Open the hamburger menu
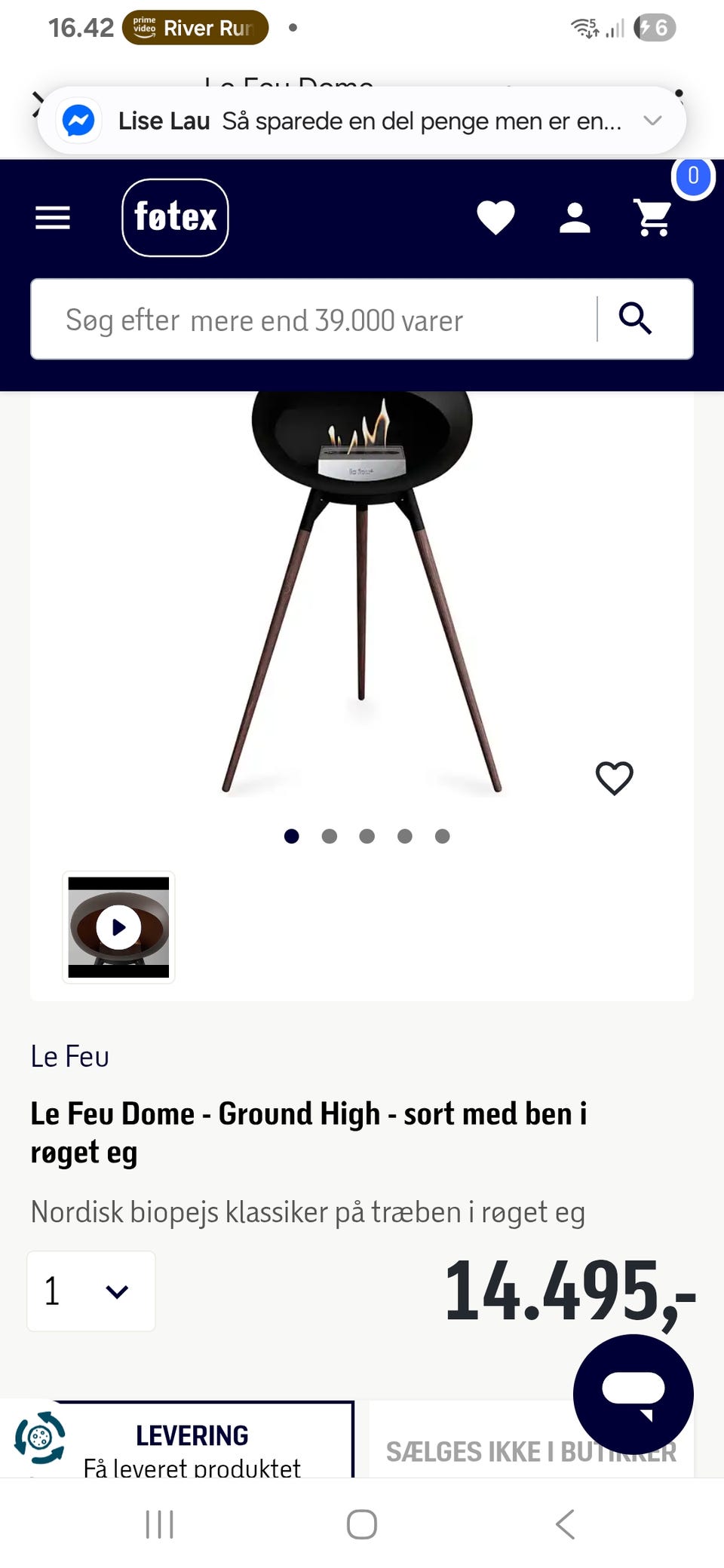The width and height of the screenshot is (724, 1568). [53, 218]
